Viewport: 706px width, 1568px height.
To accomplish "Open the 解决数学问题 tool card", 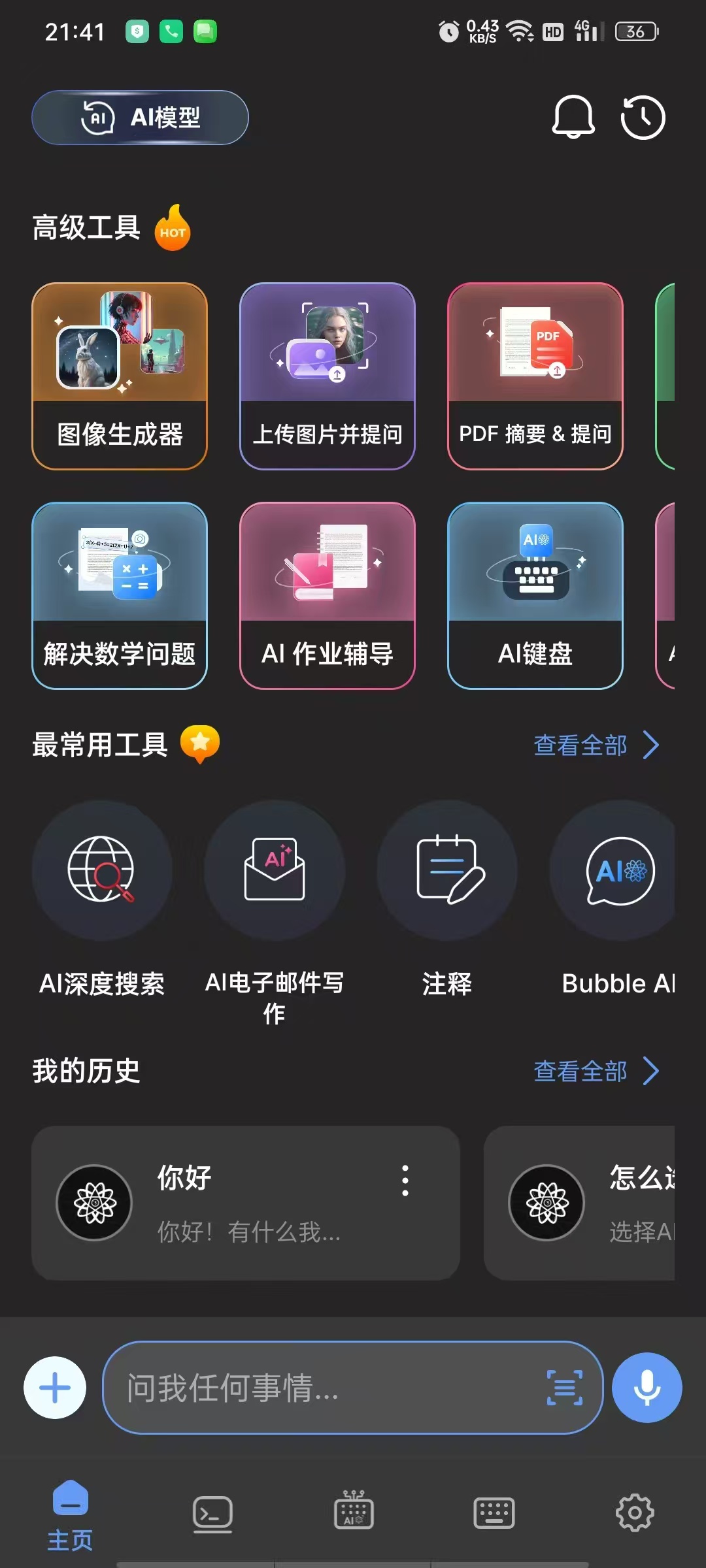I will [x=120, y=596].
